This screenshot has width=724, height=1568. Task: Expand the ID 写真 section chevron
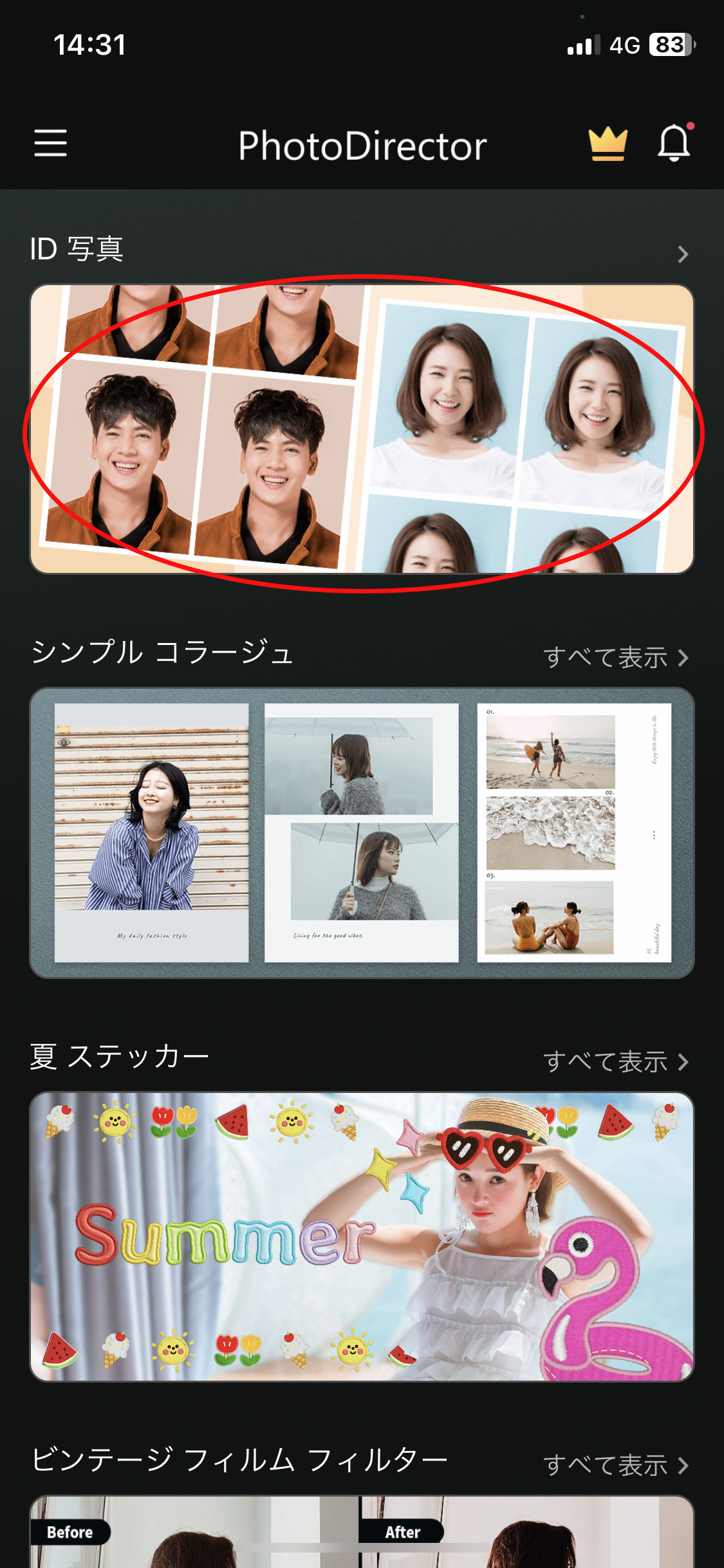(682, 254)
